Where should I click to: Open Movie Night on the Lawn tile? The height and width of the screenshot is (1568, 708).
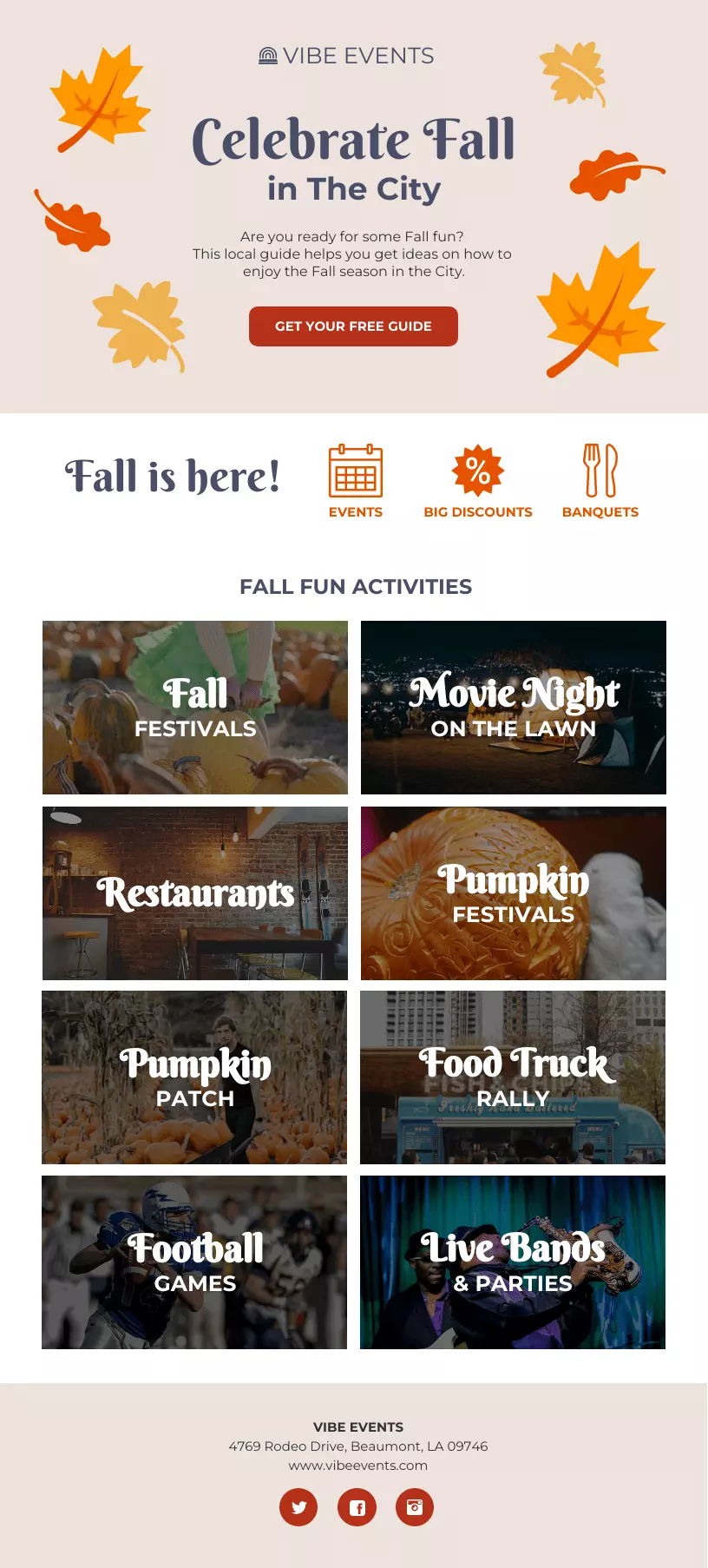pyautogui.click(x=514, y=708)
